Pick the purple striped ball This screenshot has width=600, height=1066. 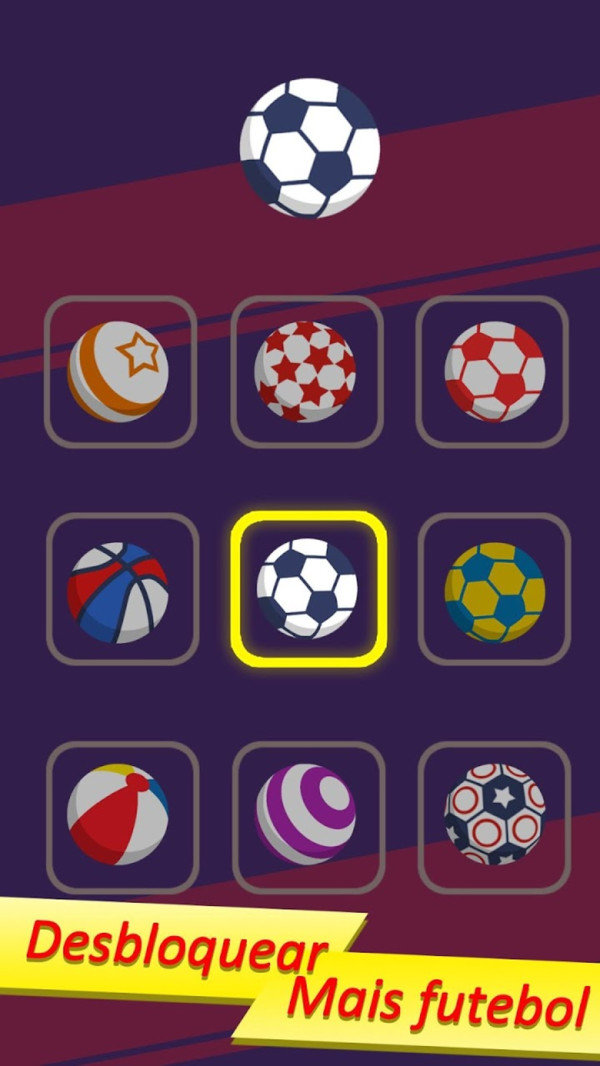(306, 815)
